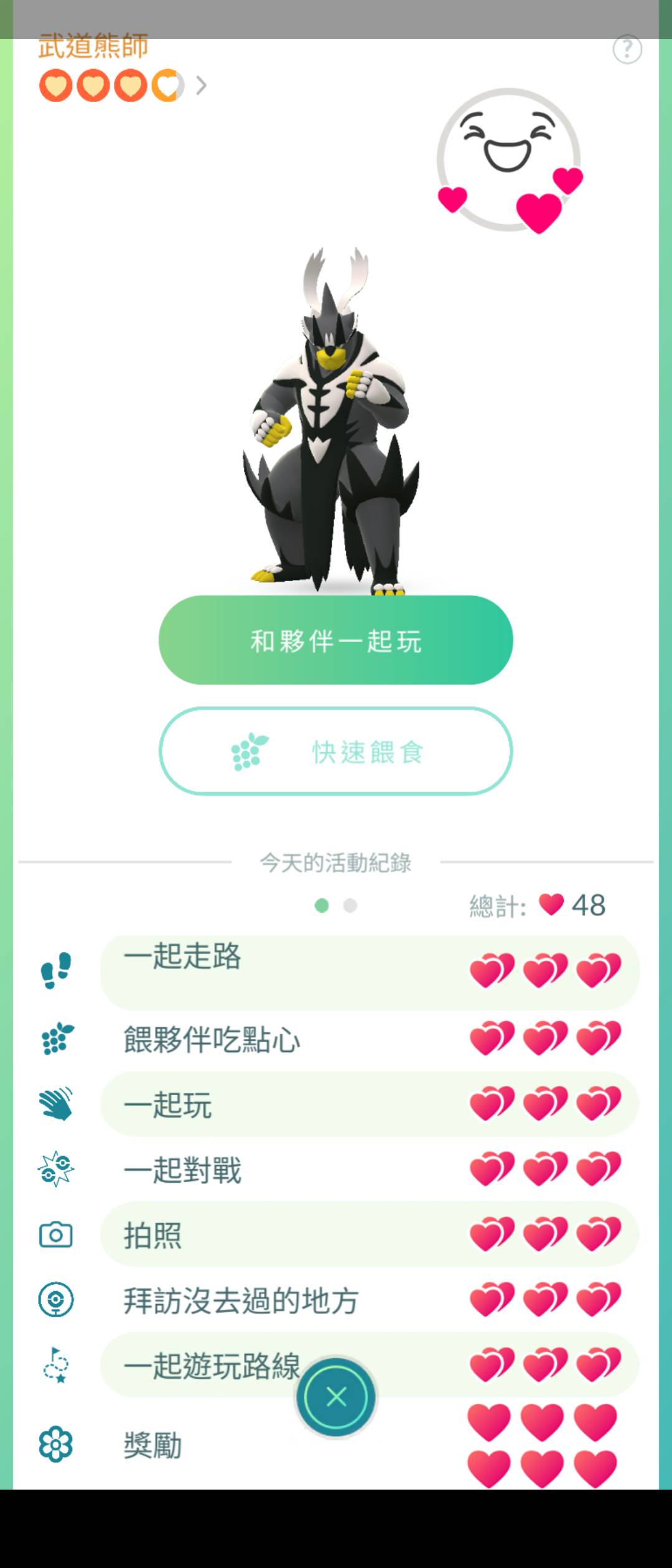Screen dimensions: 672x1568
Task: Tap the 和夥伴一起玩 button
Action: [335, 640]
